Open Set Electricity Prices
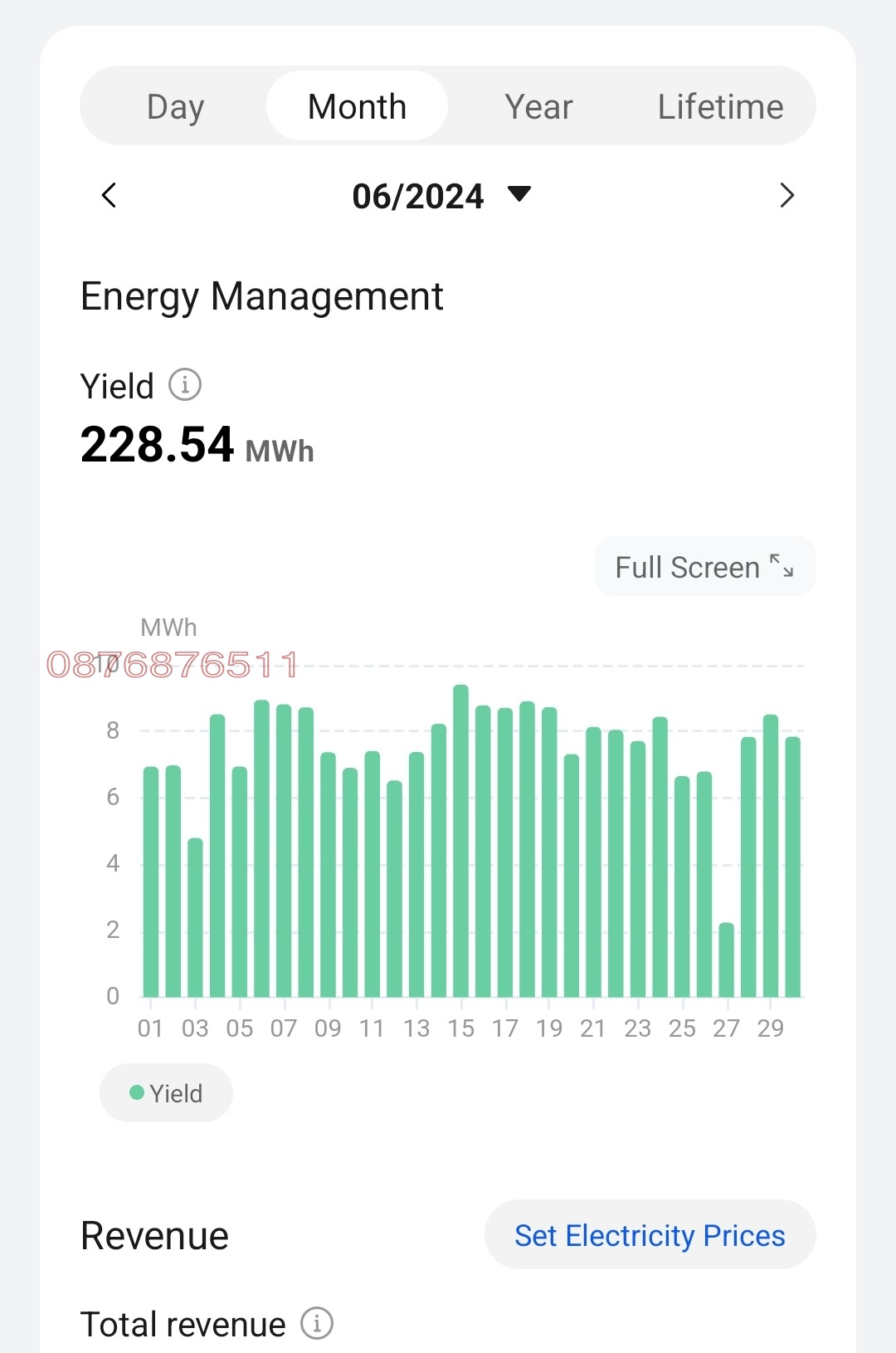896x1353 pixels. click(x=650, y=1235)
